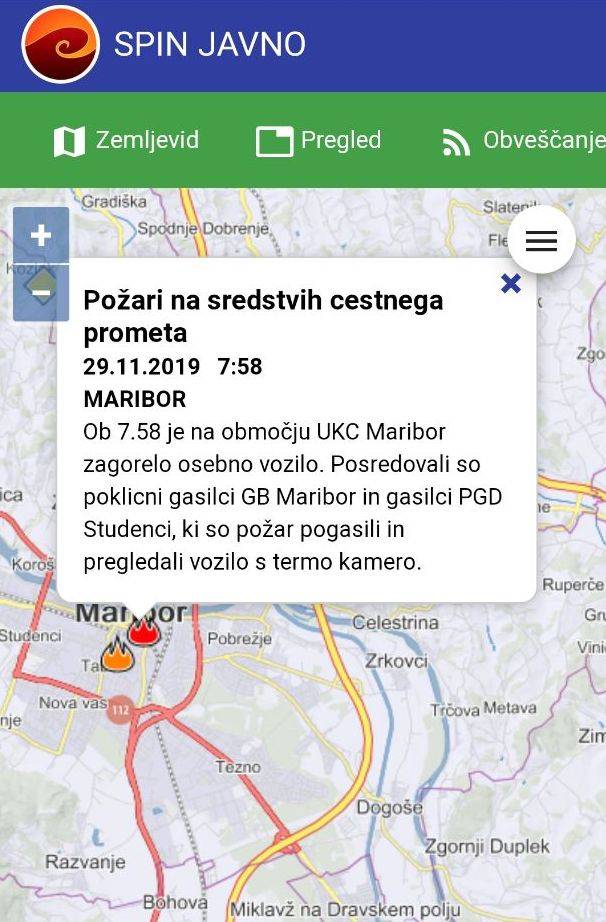Open the SPIN JAVNO home logo

[60, 45]
